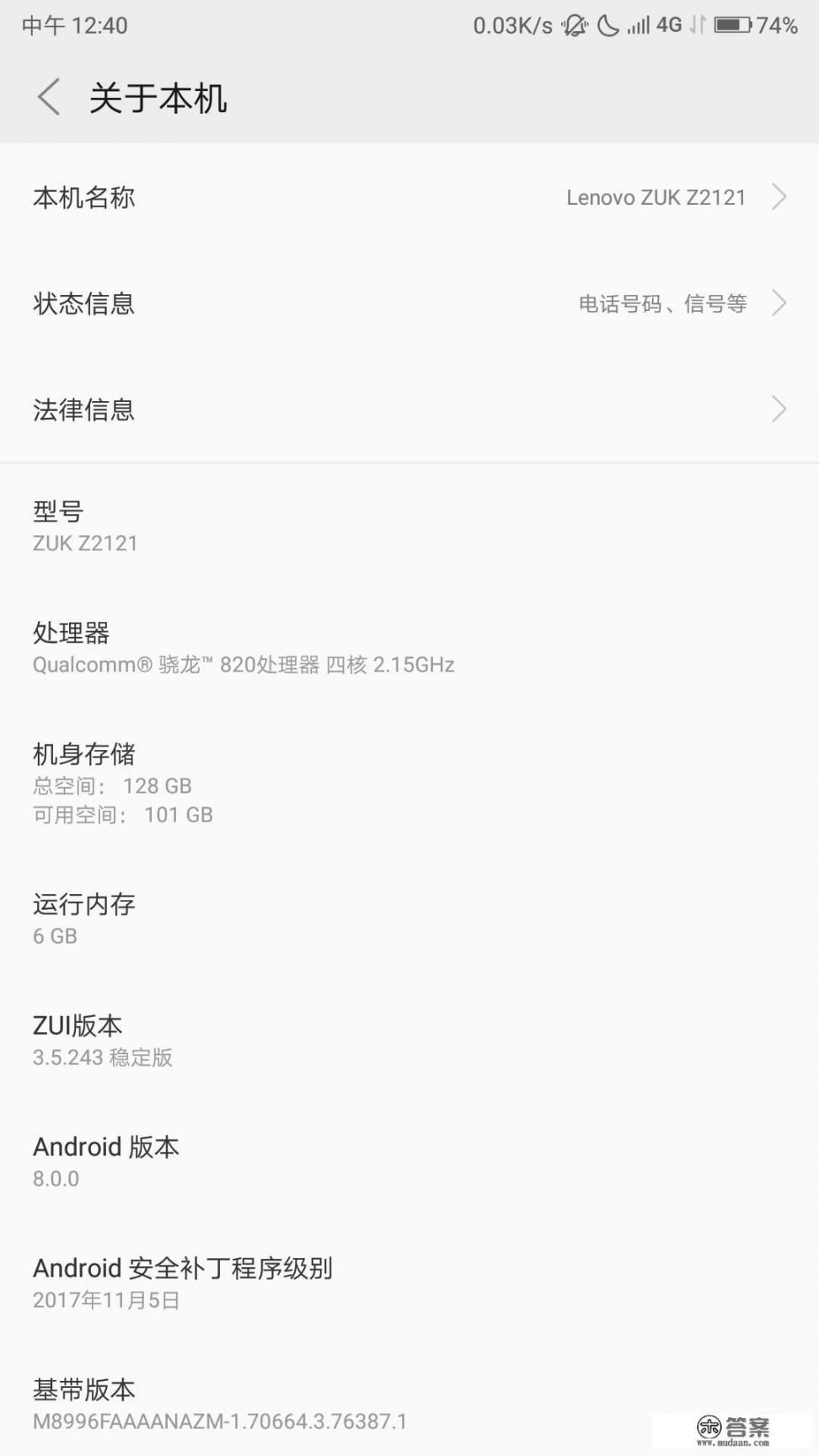This screenshot has width=819, height=1456.
Task: Tap the 74% battery percentage text
Action: 777,25
